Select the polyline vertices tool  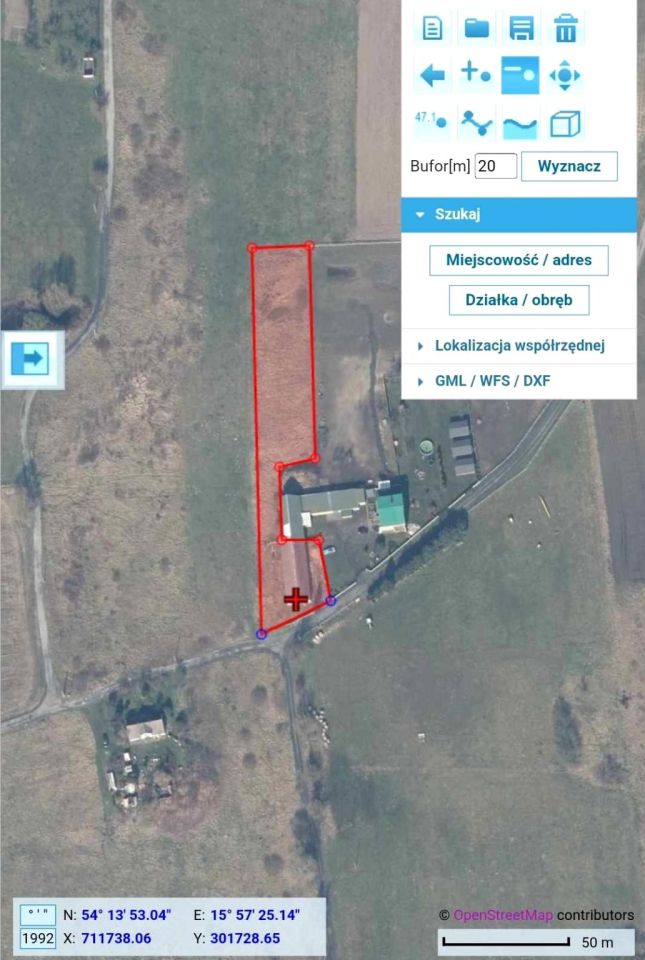click(476, 123)
